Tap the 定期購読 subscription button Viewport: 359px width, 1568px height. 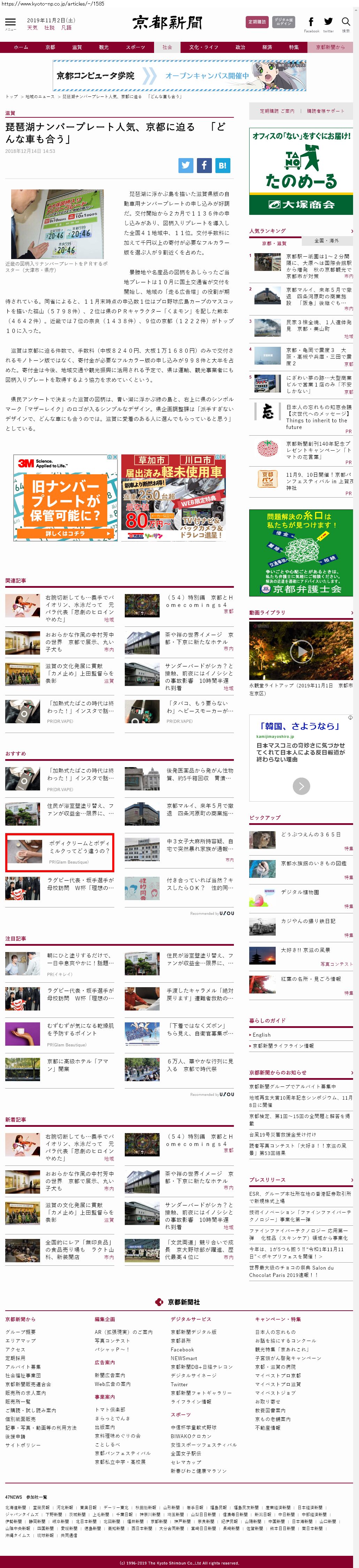257,22
